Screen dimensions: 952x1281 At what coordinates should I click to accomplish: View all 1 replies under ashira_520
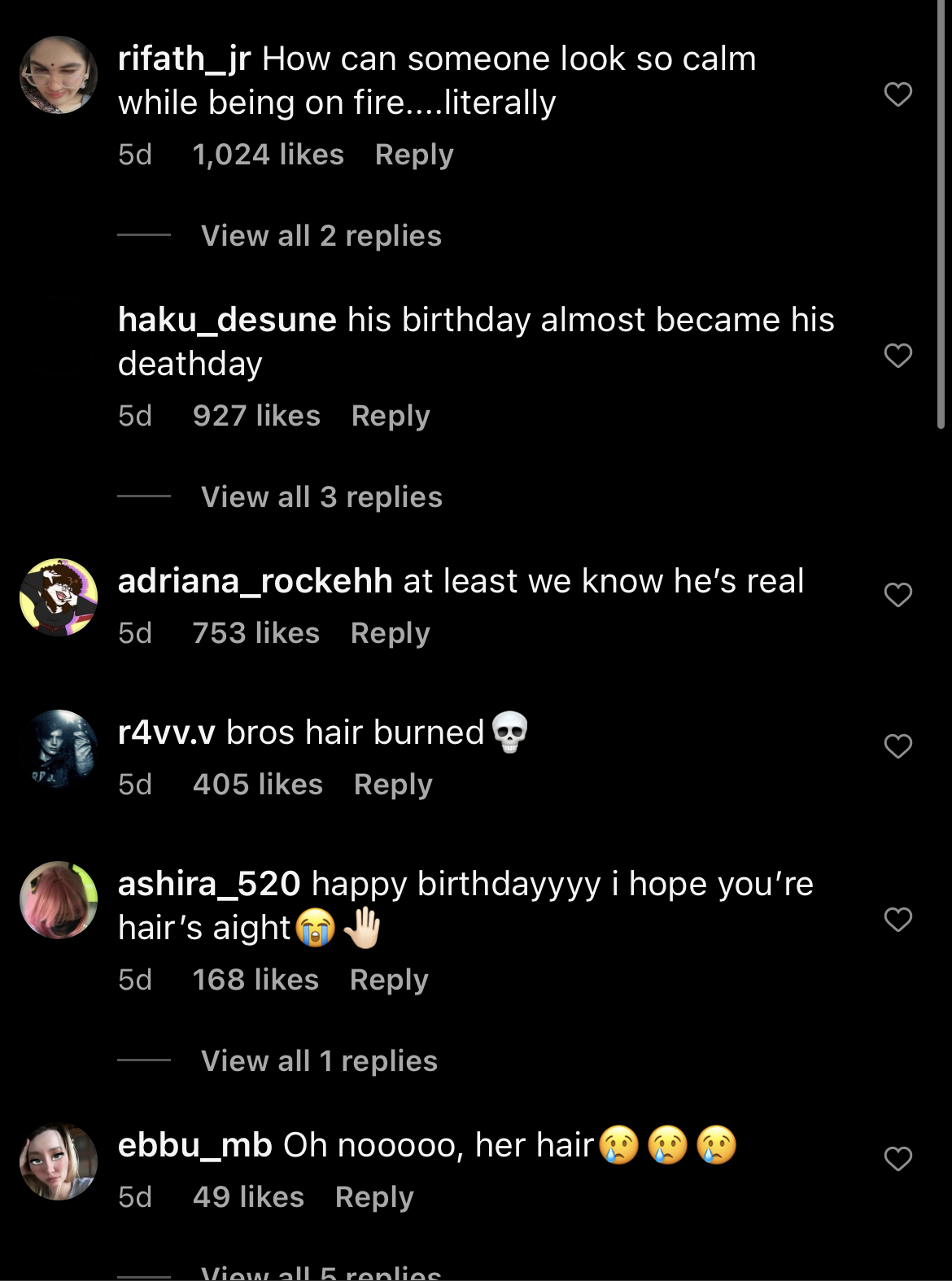(x=319, y=1061)
